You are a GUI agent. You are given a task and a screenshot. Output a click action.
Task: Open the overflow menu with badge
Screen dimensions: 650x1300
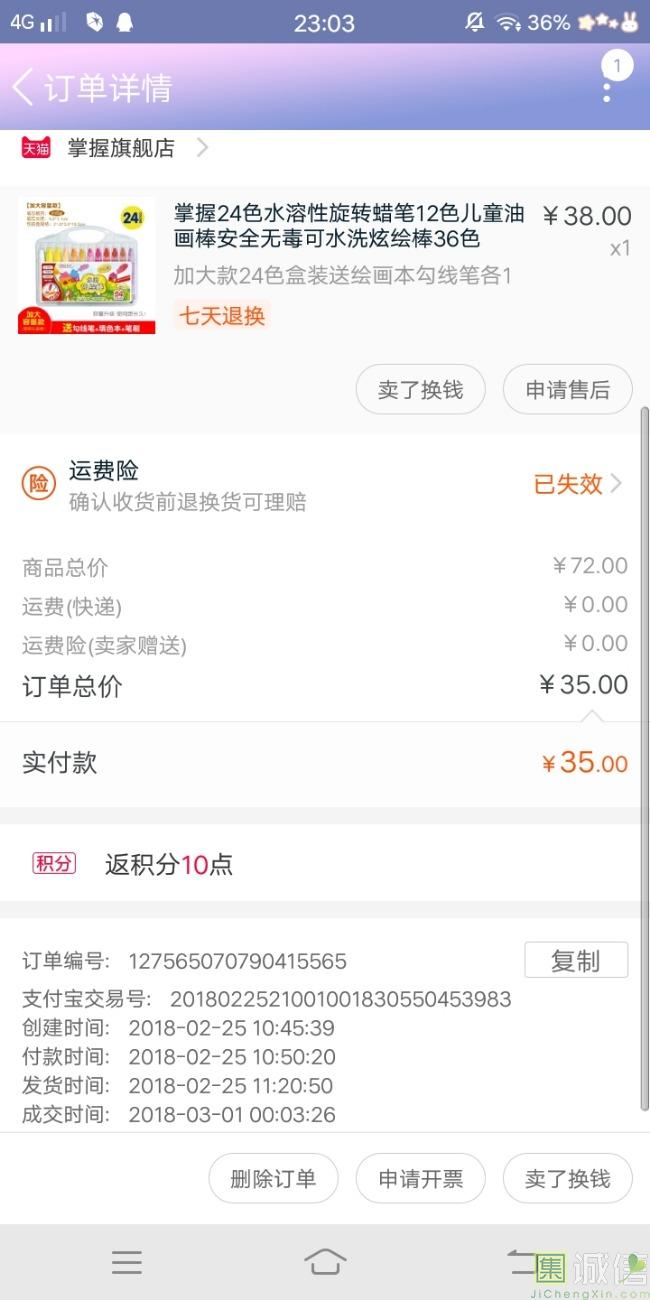click(608, 88)
